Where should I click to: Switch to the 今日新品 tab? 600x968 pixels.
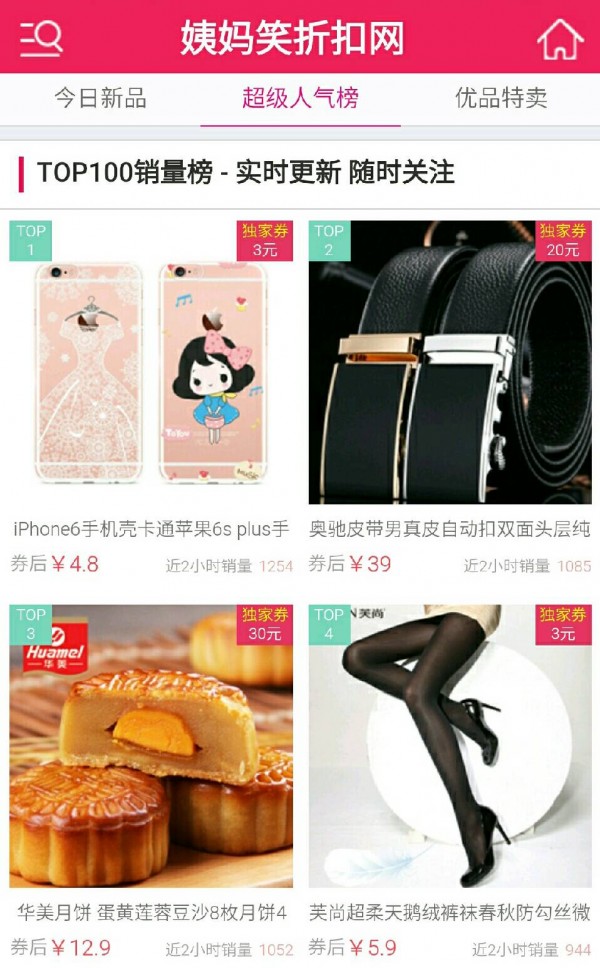(100, 98)
